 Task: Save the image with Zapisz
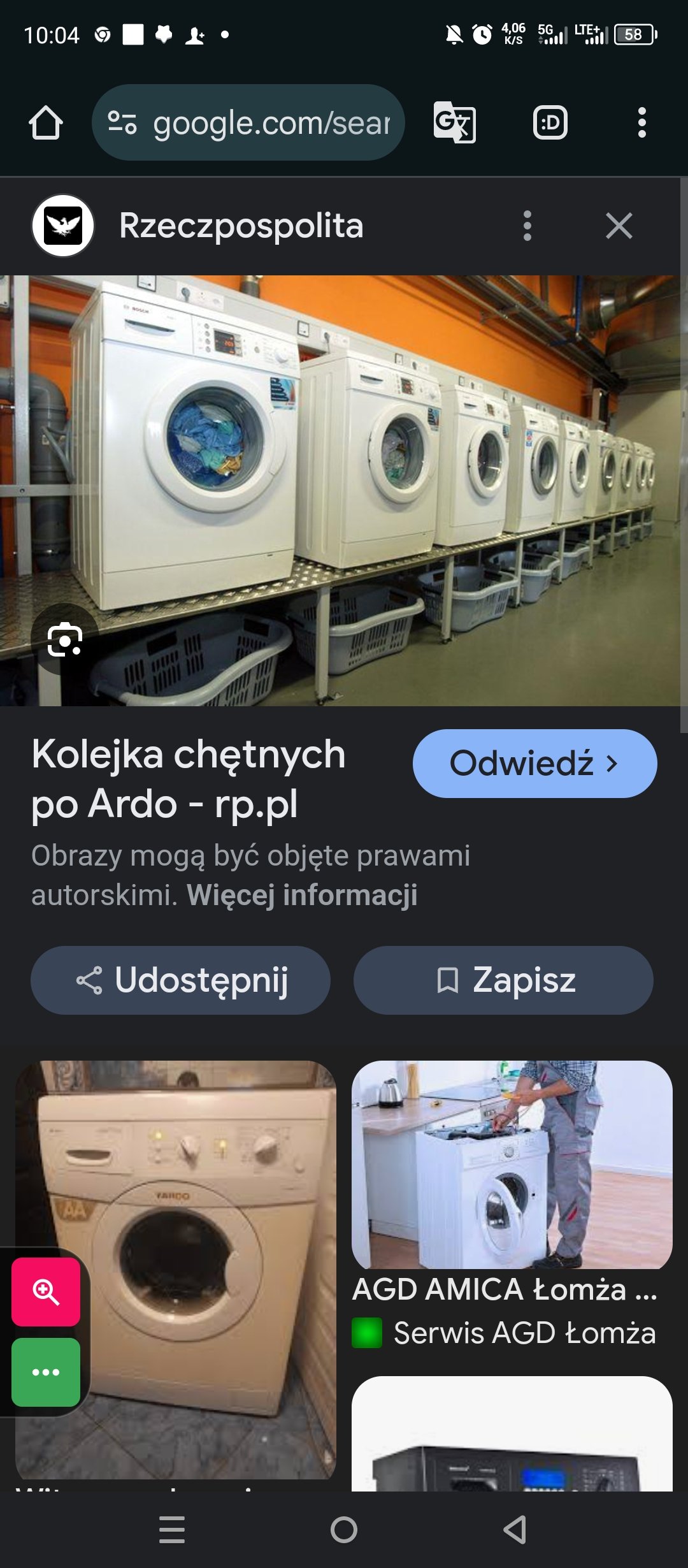click(x=503, y=980)
